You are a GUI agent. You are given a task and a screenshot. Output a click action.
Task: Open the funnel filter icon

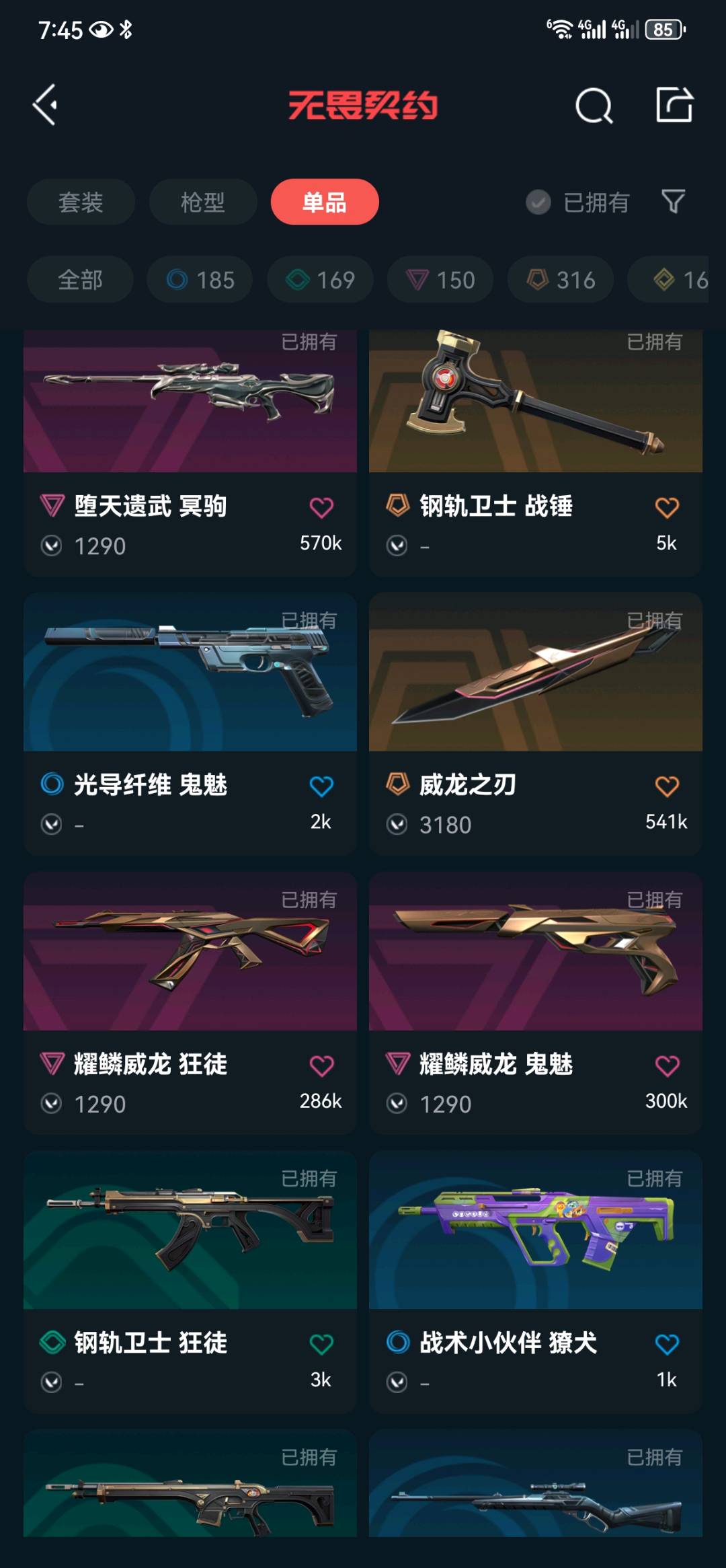(x=673, y=201)
